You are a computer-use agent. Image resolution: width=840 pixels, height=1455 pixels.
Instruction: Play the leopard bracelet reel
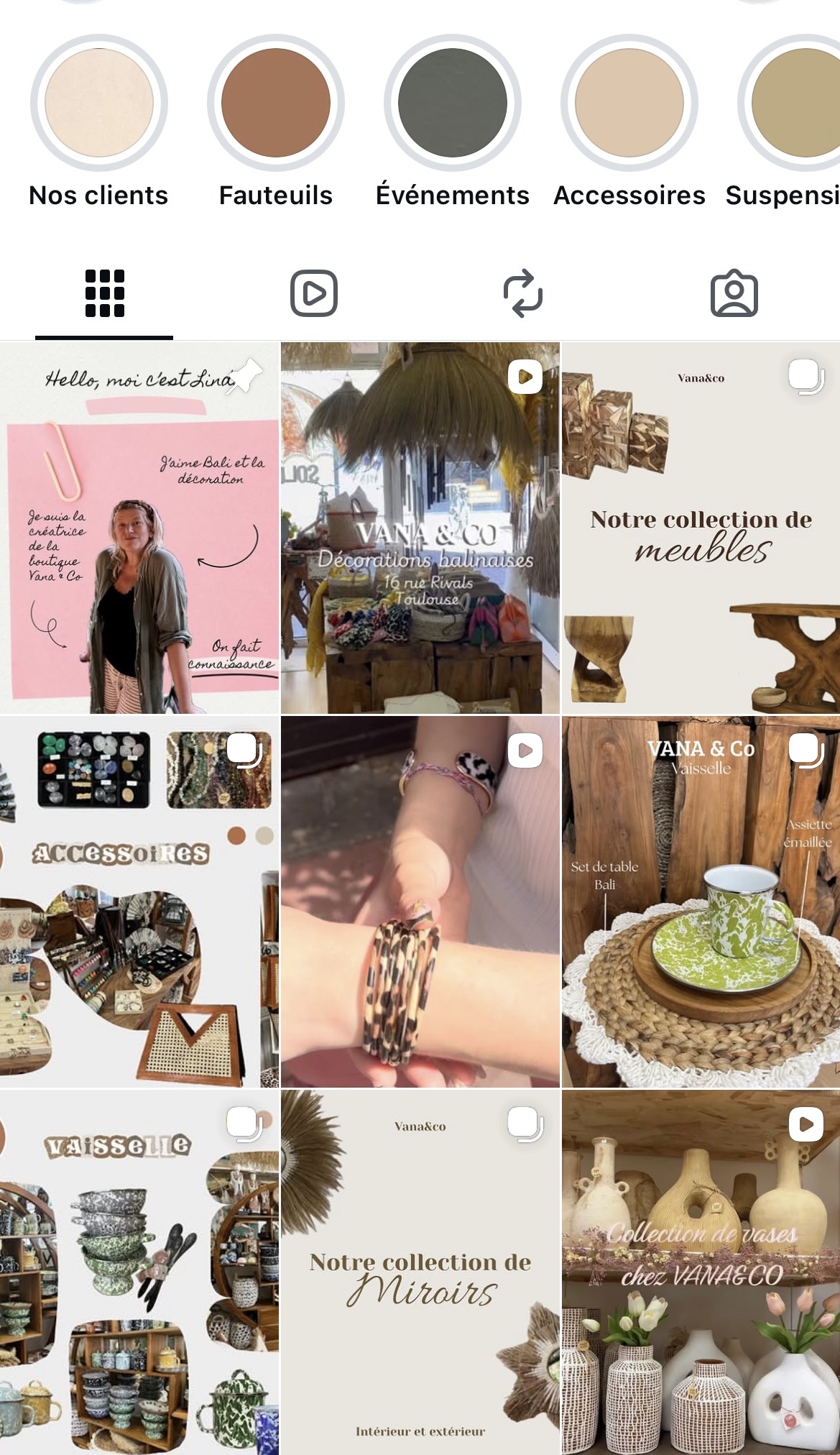[420, 901]
